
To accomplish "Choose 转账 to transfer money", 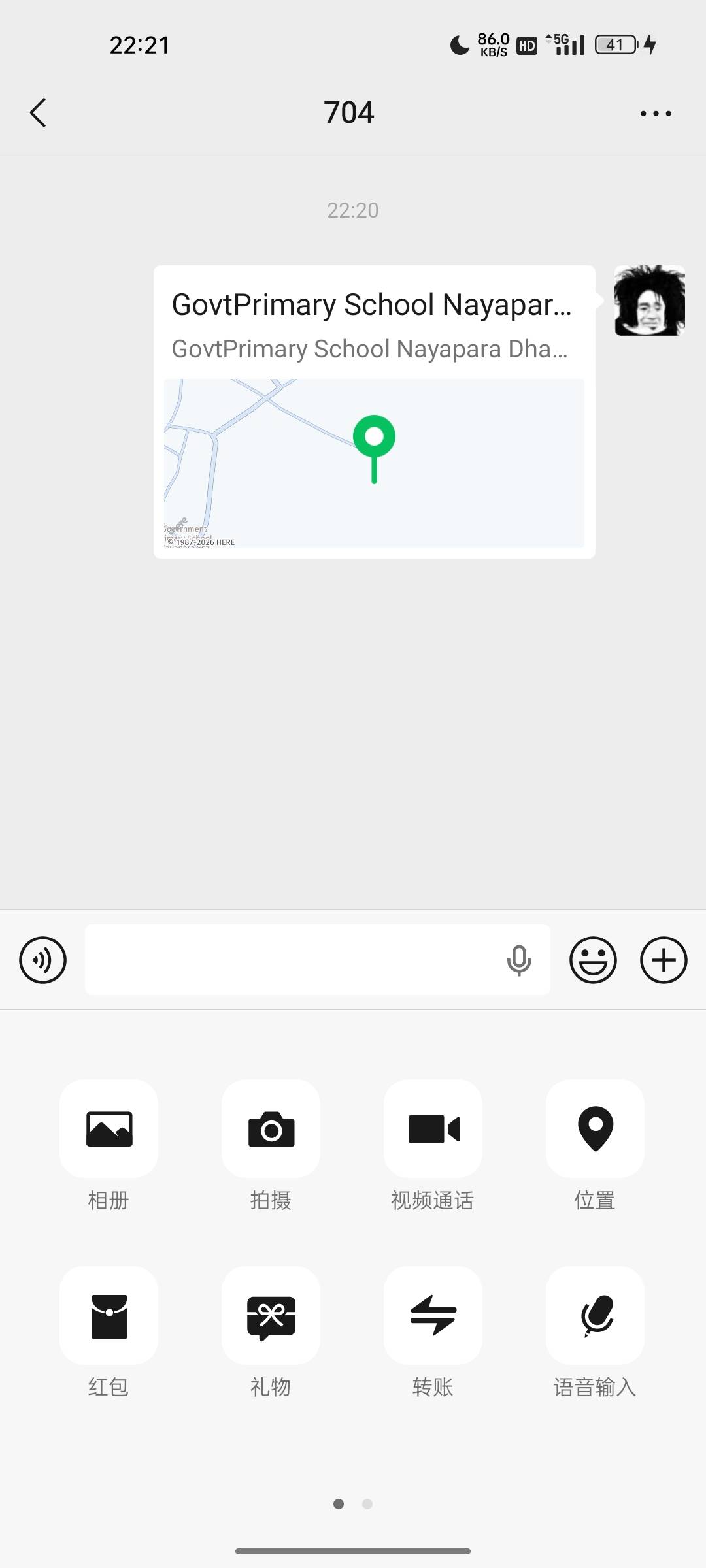I will (x=433, y=1315).
